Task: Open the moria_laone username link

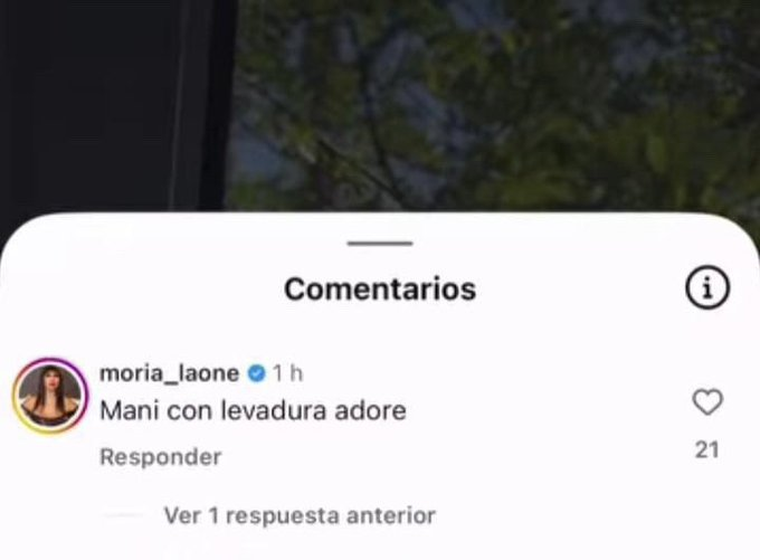Action: pos(169,373)
